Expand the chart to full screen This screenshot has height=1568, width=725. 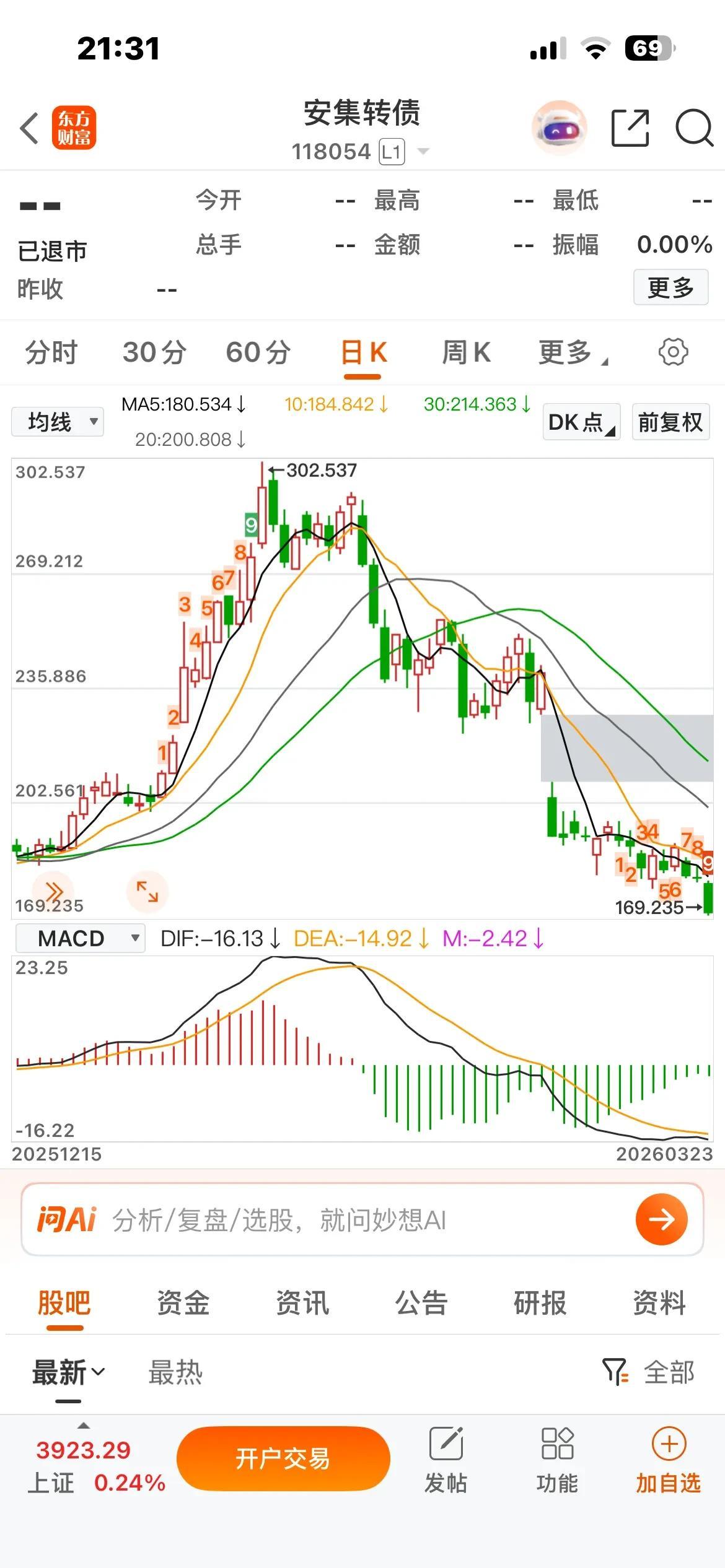pos(147,892)
